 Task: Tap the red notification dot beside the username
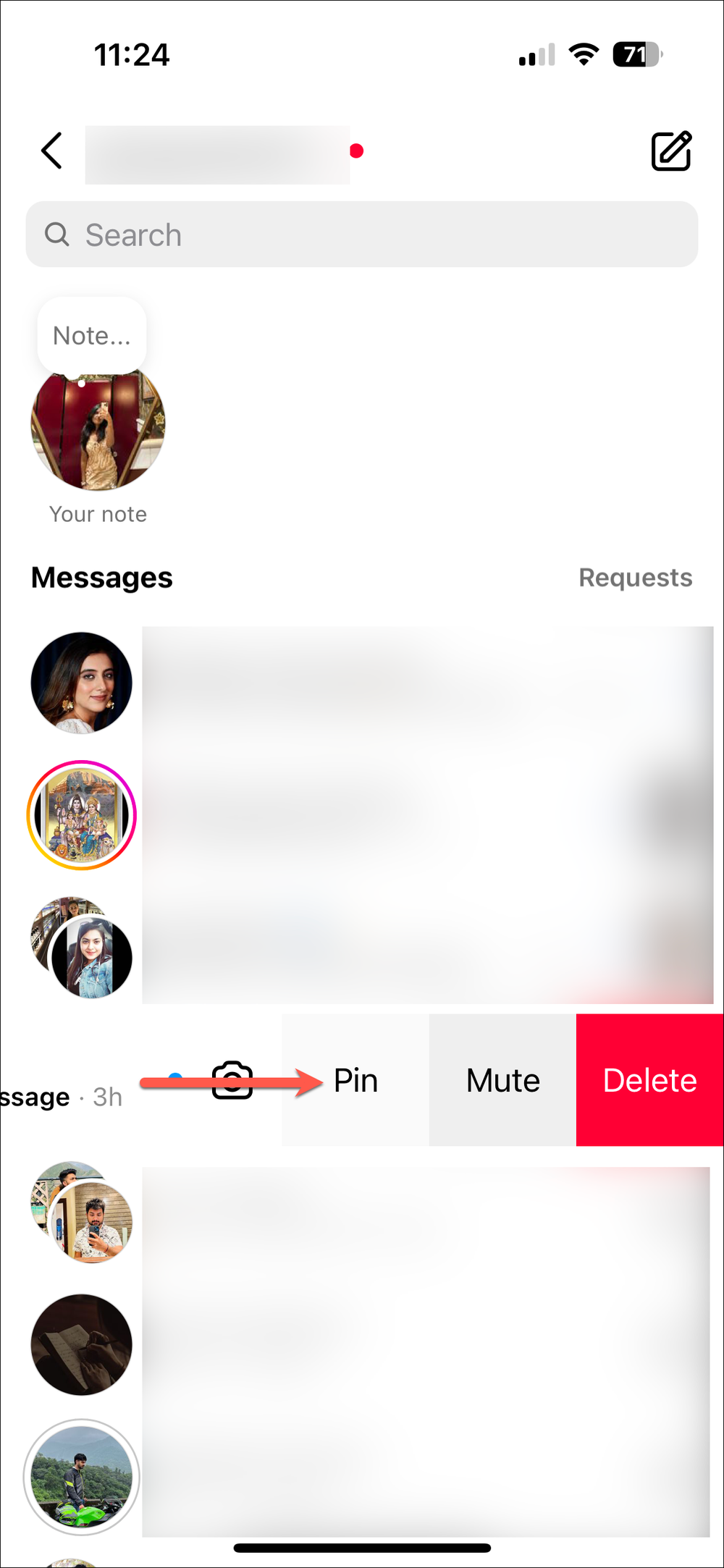click(x=355, y=151)
